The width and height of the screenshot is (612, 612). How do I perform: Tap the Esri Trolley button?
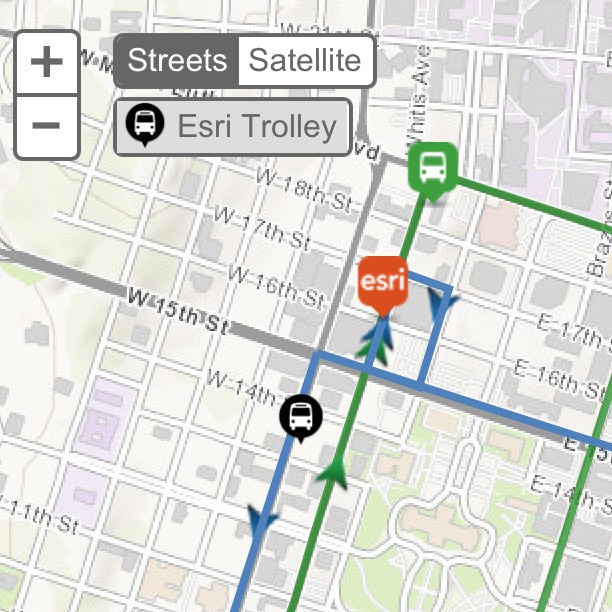pos(233,127)
